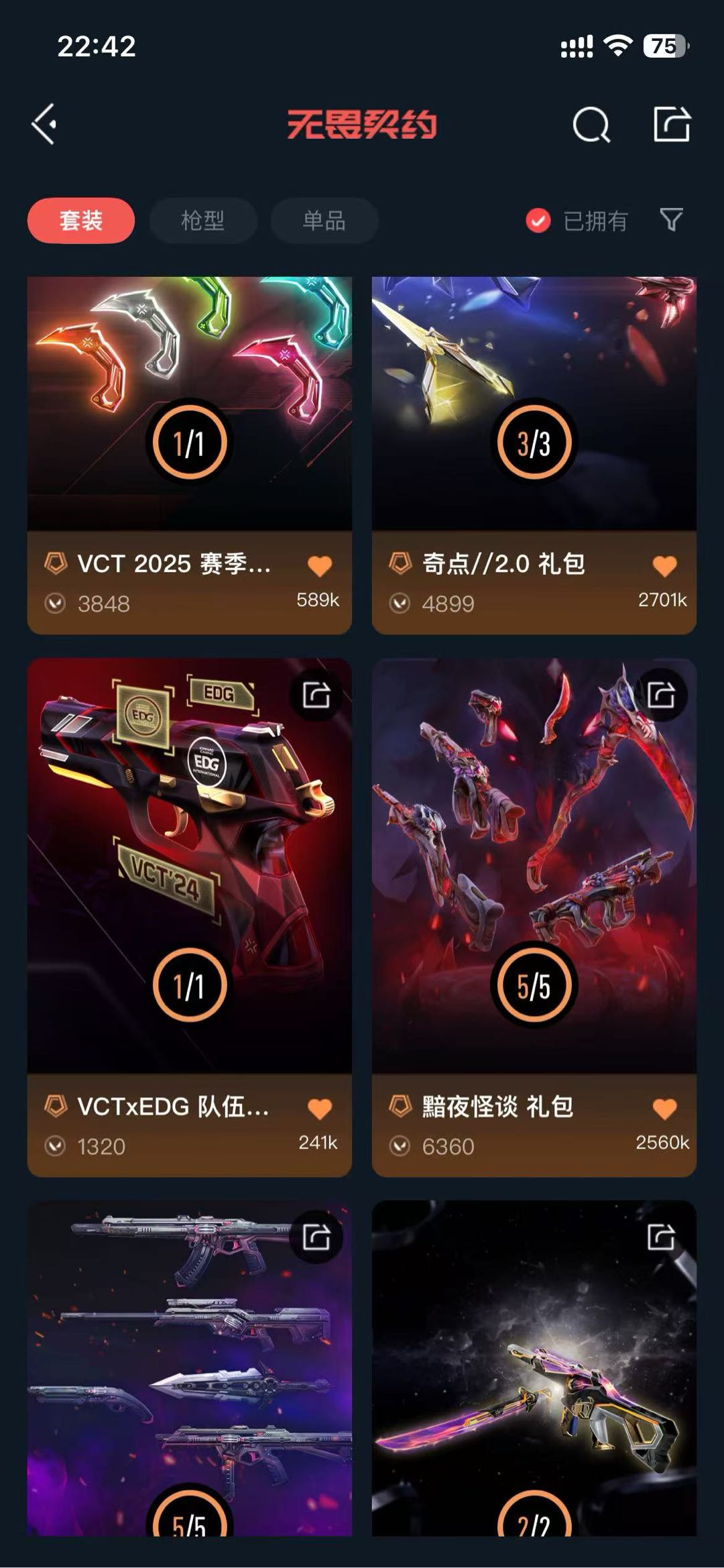Toggle the 已拥有 checkbox
The width and height of the screenshot is (724, 1568).
[x=538, y=221]
